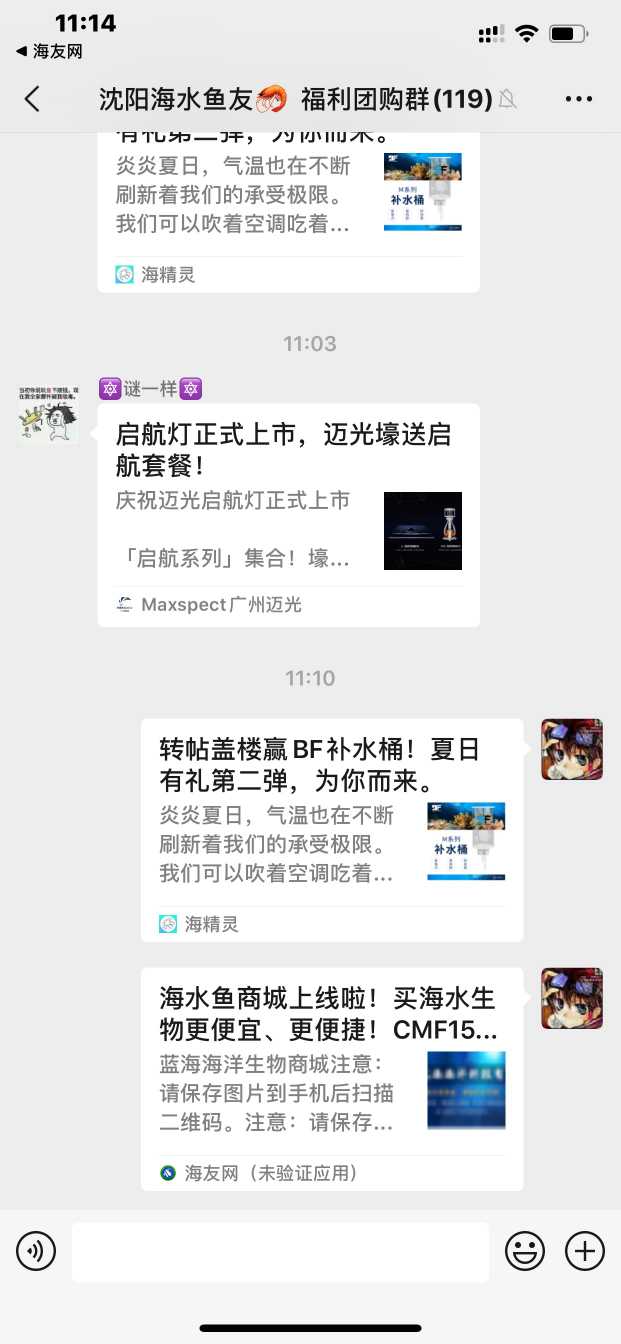Go back from the group chat
621x1344 pixels.
32,98
